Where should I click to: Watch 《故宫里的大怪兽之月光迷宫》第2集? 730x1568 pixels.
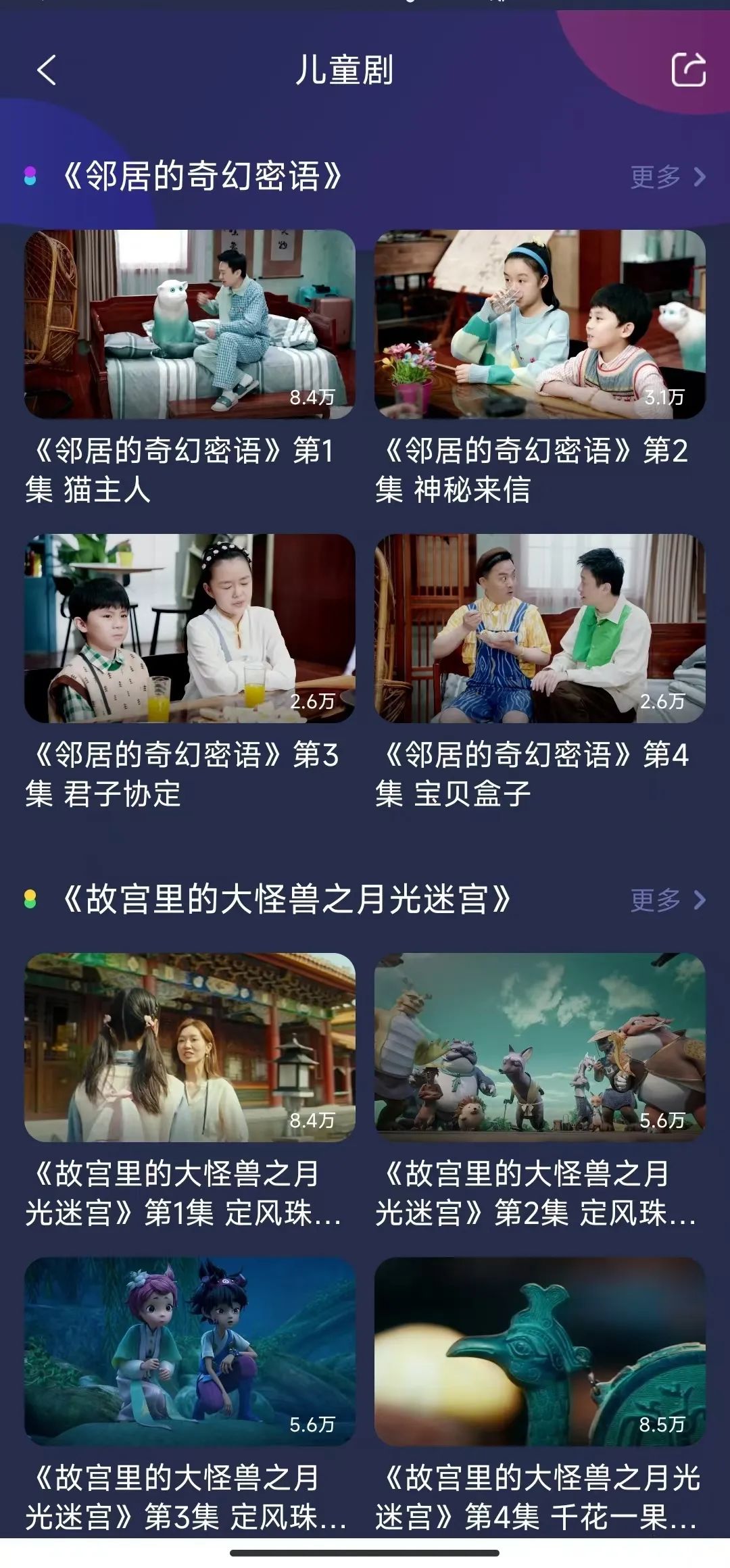tap(540, 1048)
